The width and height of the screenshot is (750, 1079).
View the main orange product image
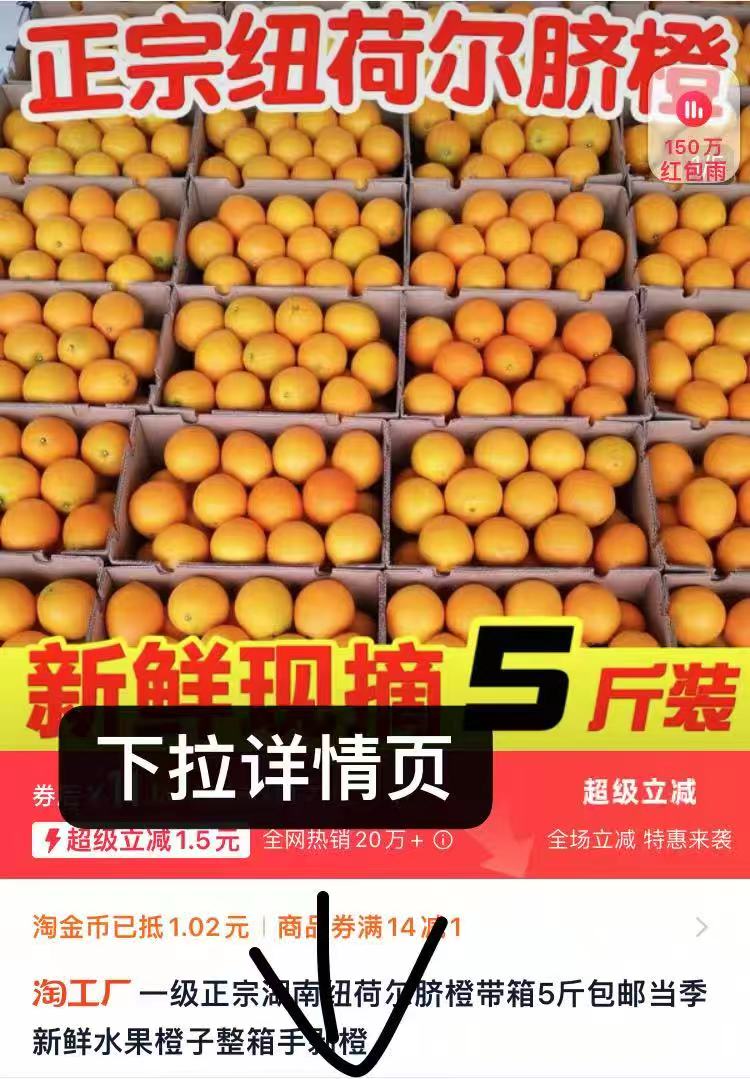[375, 400]
